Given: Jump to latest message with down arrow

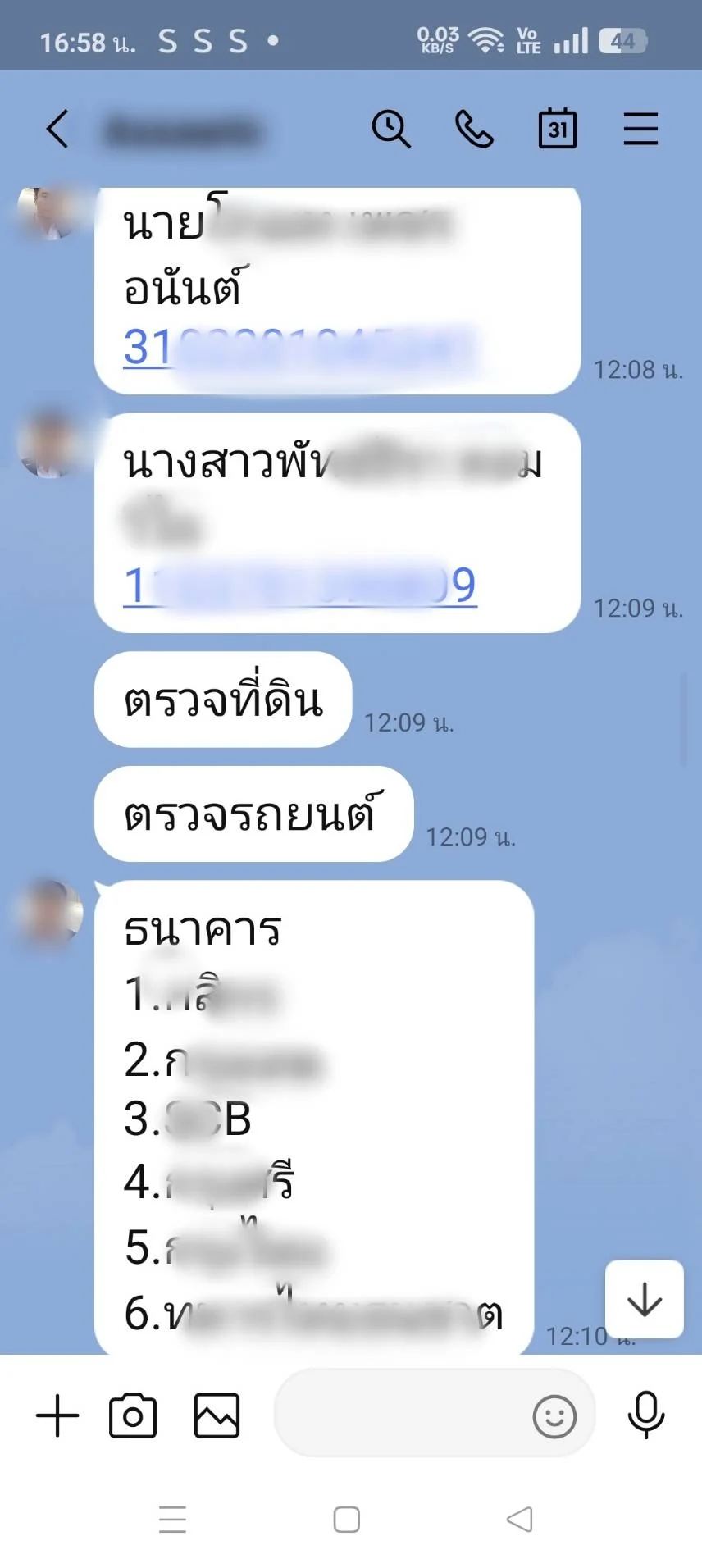Looking at the screenshot, I should (645, 1300).
